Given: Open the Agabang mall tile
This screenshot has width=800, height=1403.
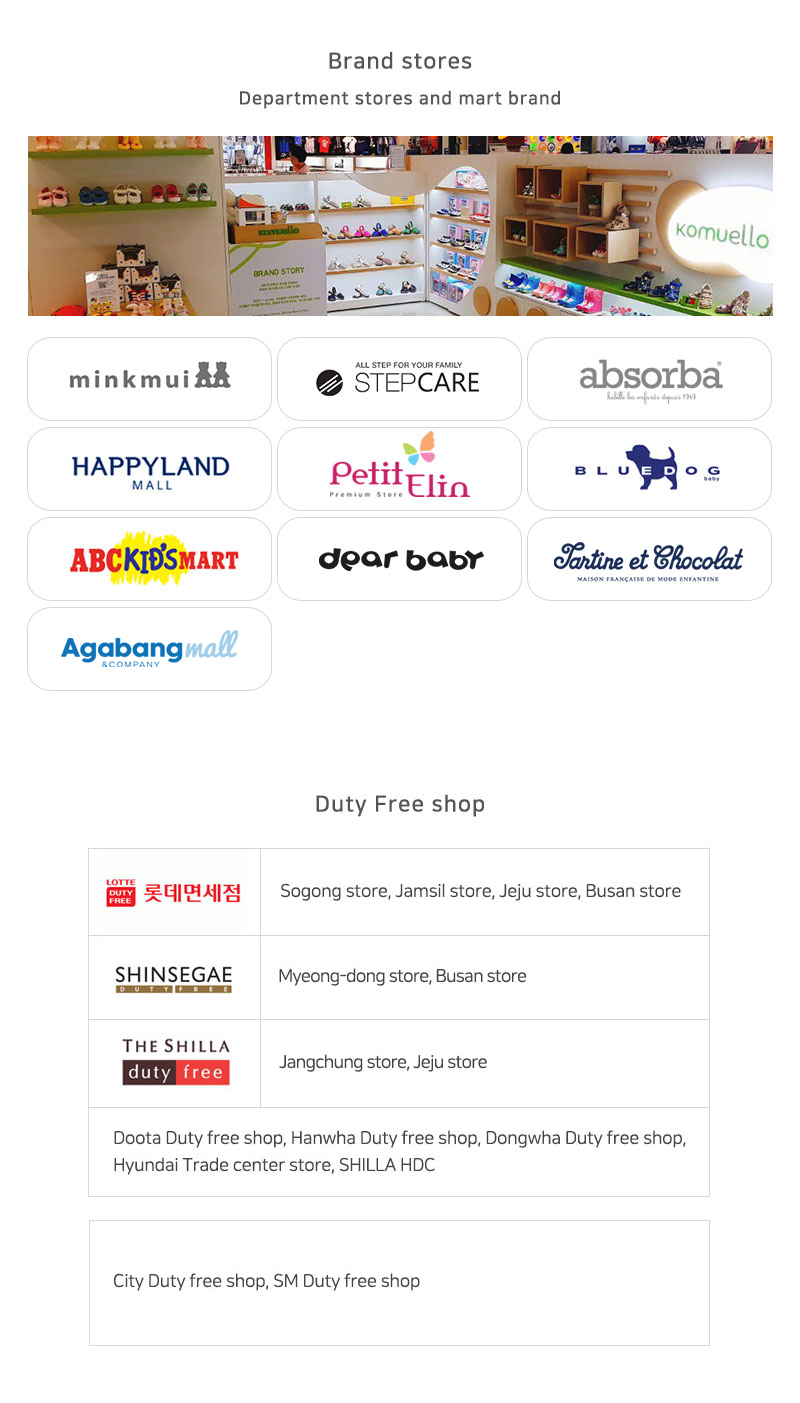Looking at the screenshot, I should pos(150,649).
